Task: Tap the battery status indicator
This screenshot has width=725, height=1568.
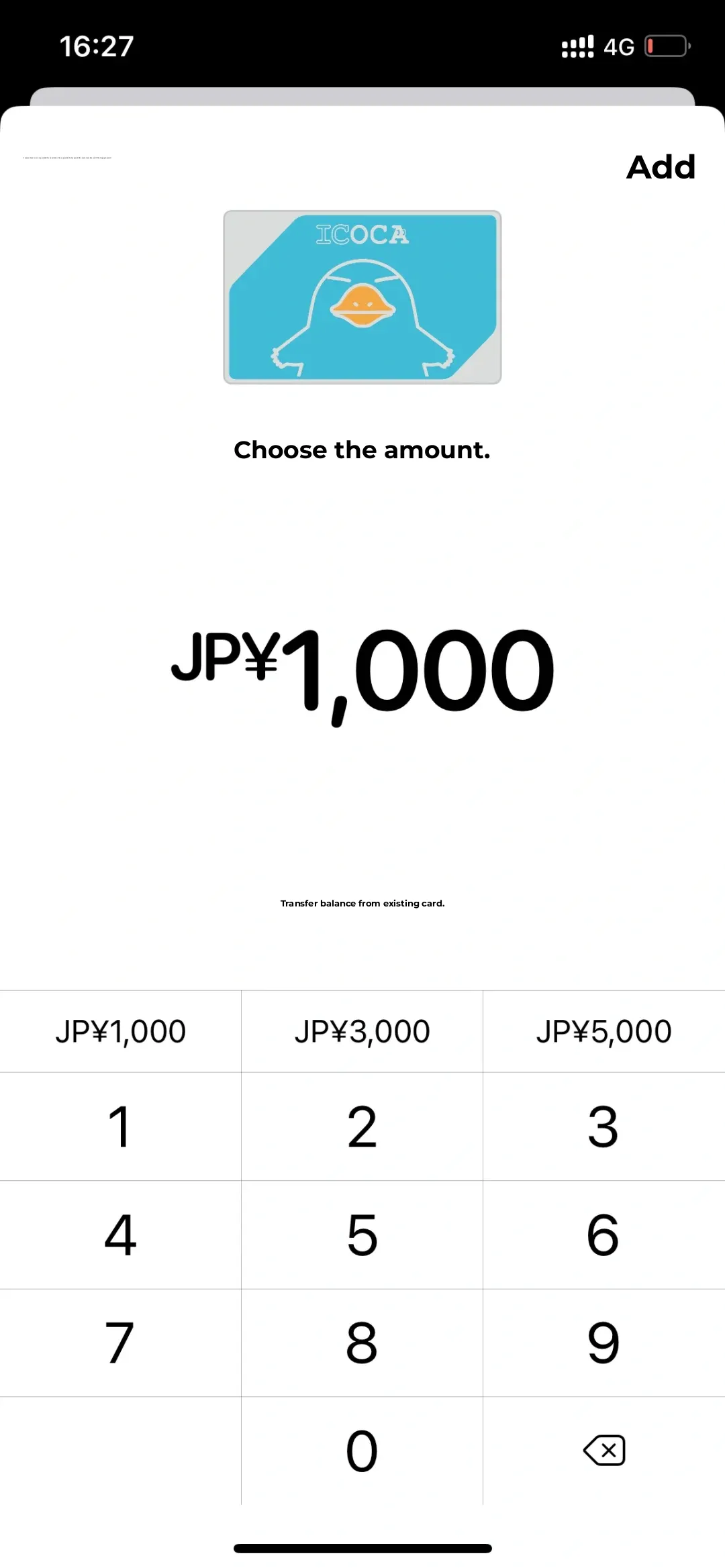Action: point(667,46)
